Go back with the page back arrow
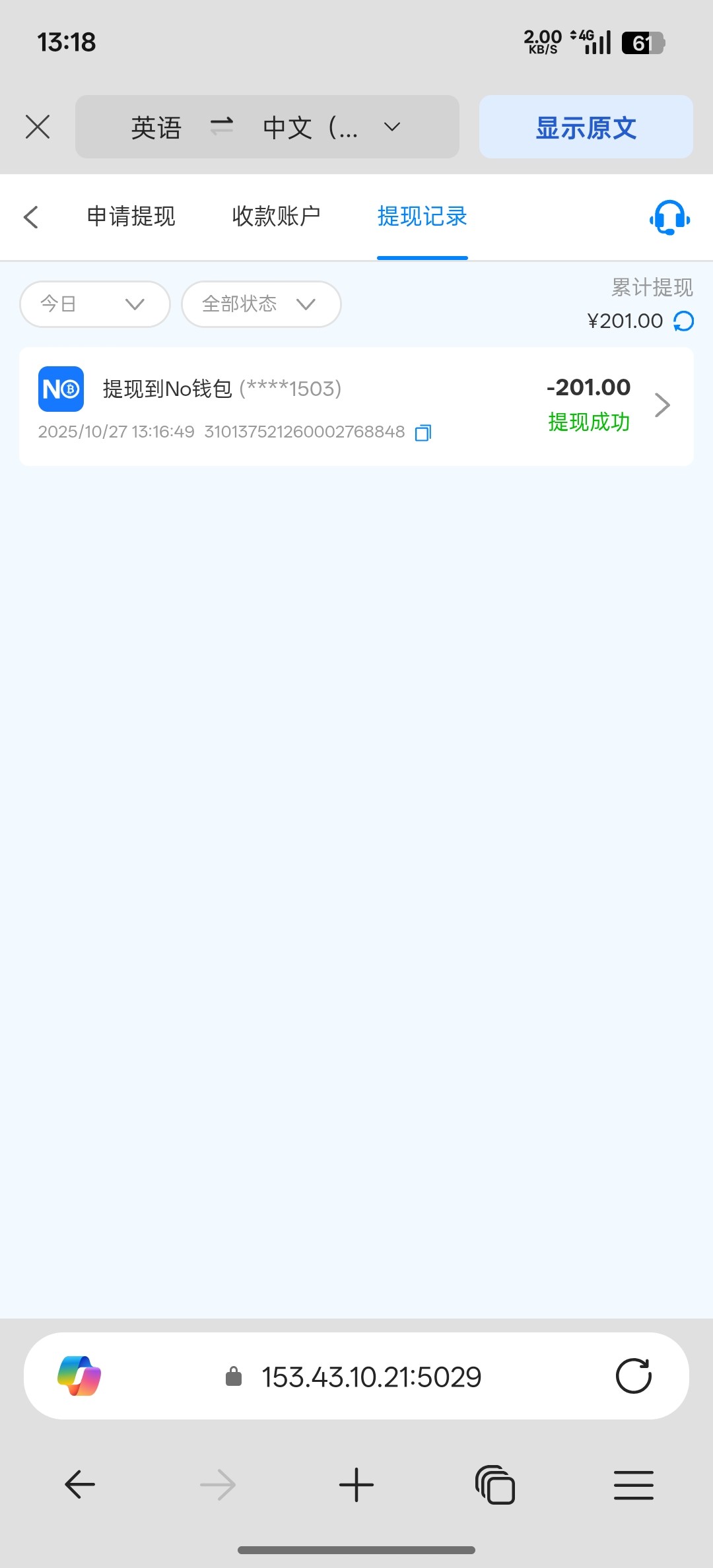 (31, 216)
